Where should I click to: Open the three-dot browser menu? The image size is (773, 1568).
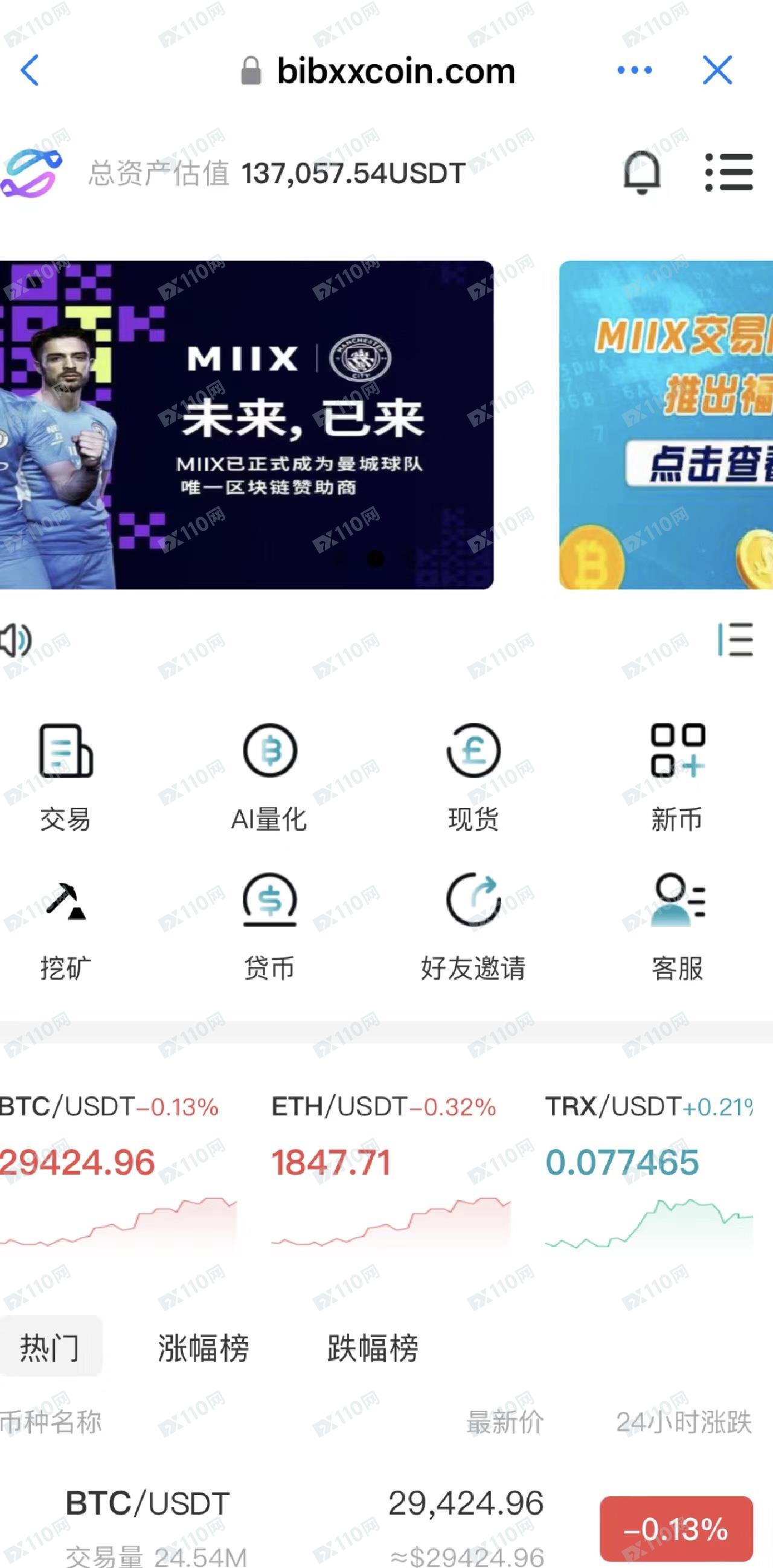coord(634,70)
